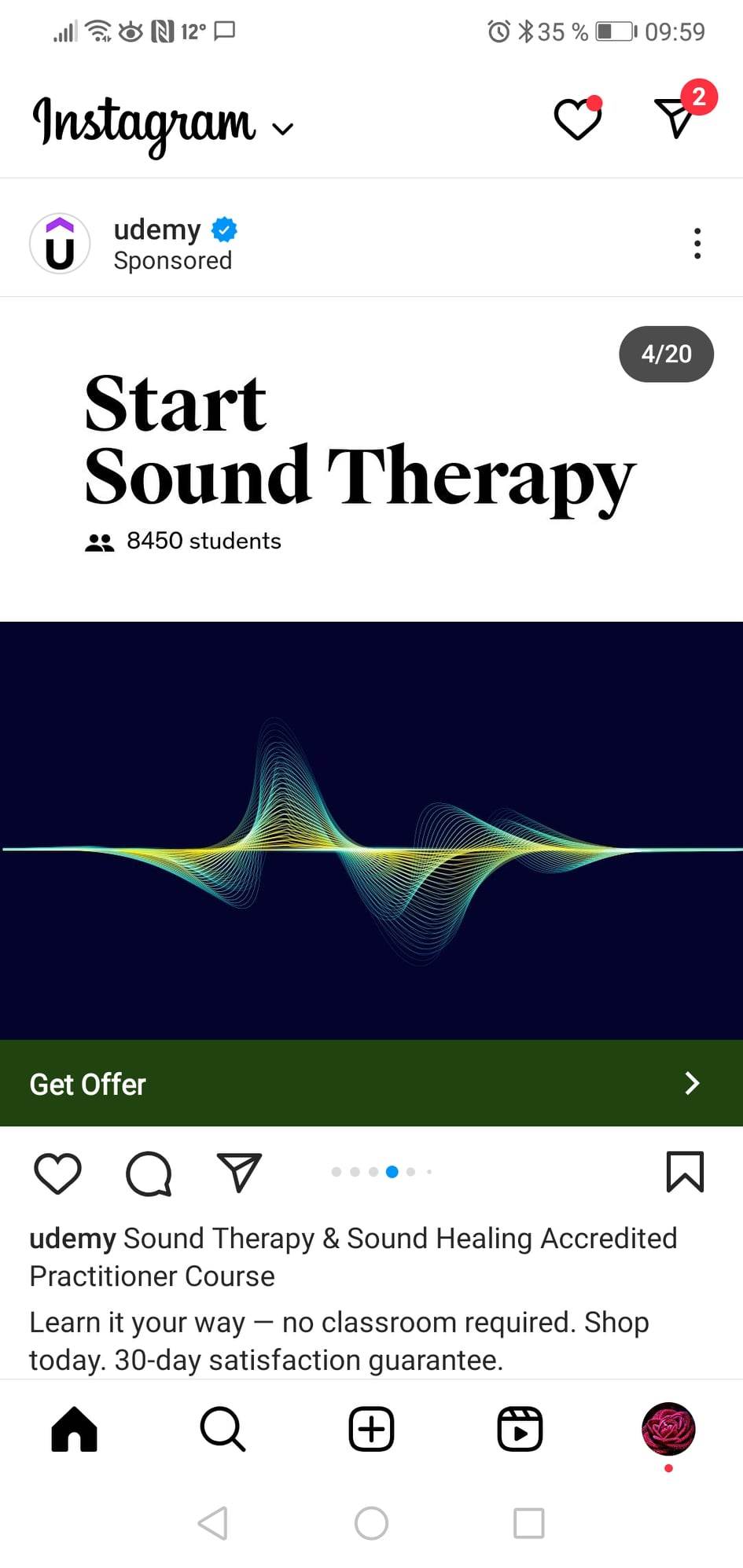This screenshot has width=743, height=1568.
Task: Switch to the Search tab
Action: tap(223, 1428)
